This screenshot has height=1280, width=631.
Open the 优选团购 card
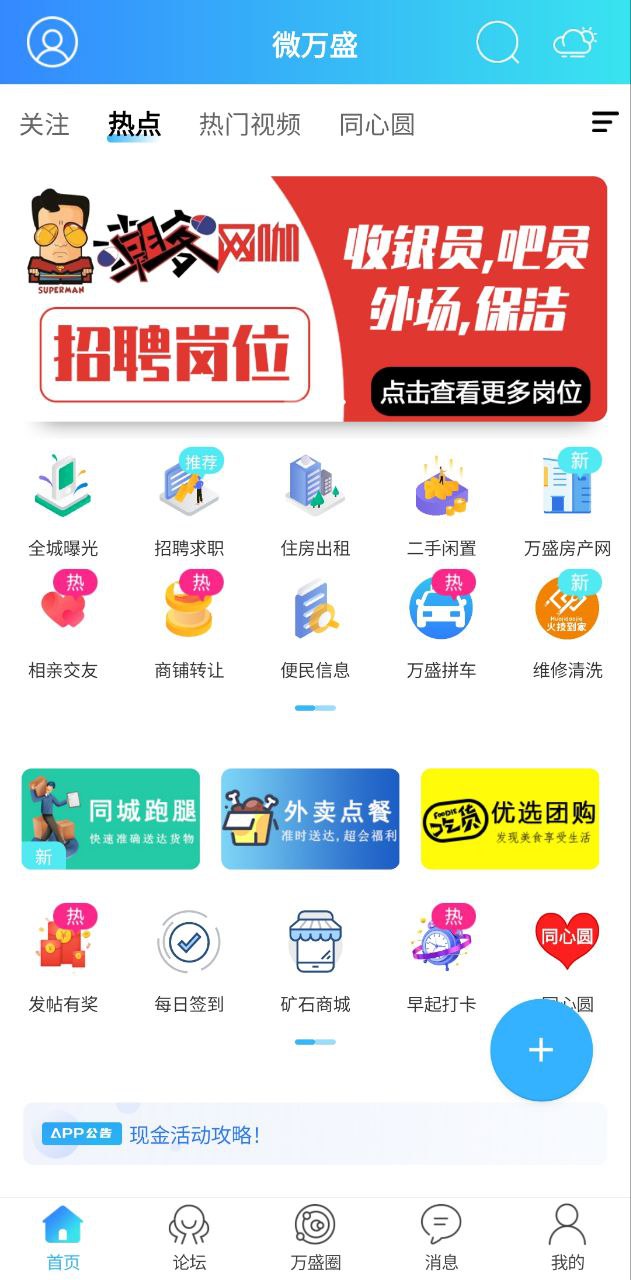pos(510,819)
